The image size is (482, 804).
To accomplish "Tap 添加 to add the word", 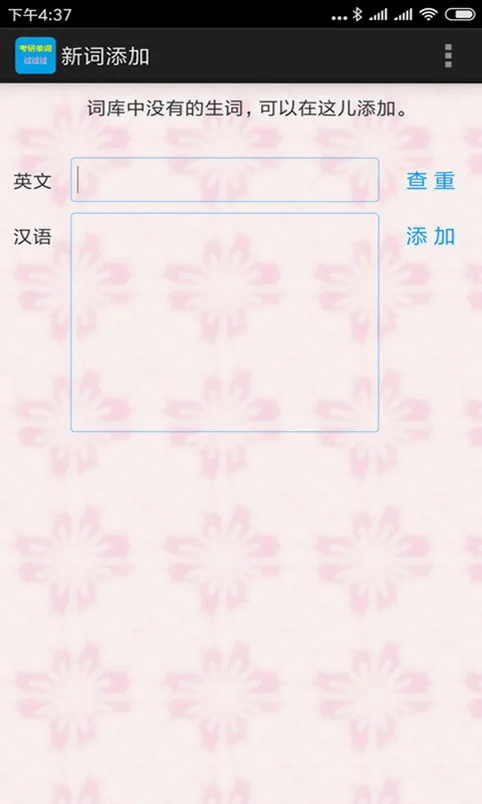I will coord(431,236).
